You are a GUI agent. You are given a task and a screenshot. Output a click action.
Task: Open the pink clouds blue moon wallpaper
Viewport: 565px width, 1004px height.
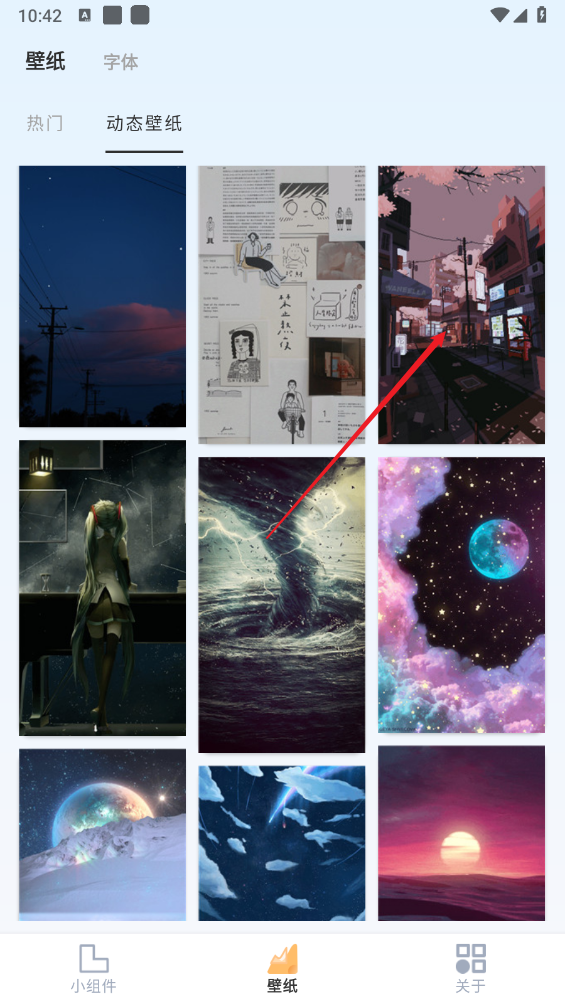[x=461, y=595]
